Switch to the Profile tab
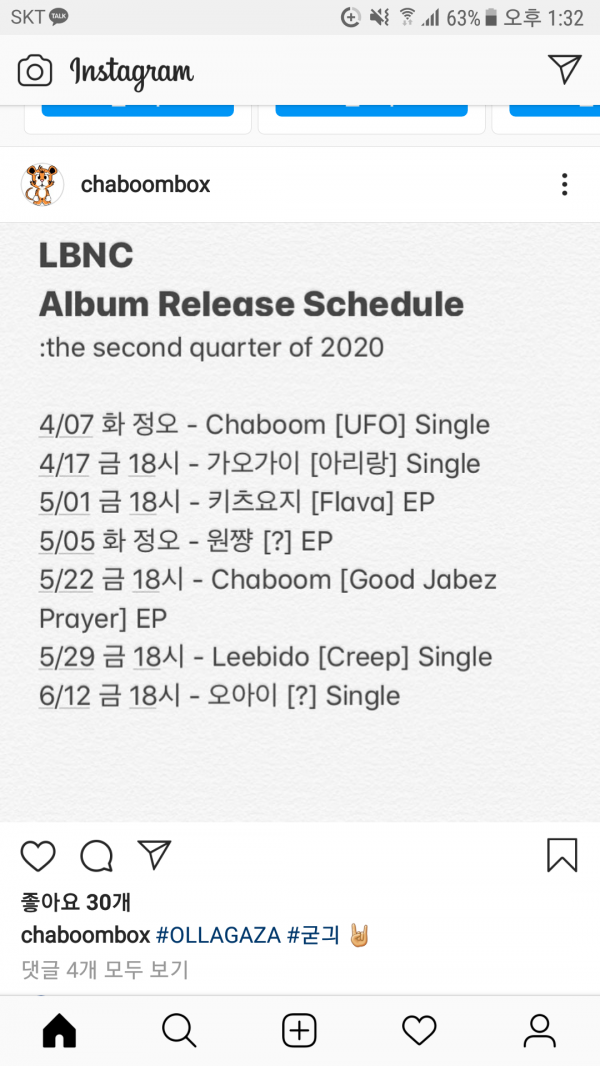The width and height of the screenshot is (600, 1066). click(x=540, y=1030)
